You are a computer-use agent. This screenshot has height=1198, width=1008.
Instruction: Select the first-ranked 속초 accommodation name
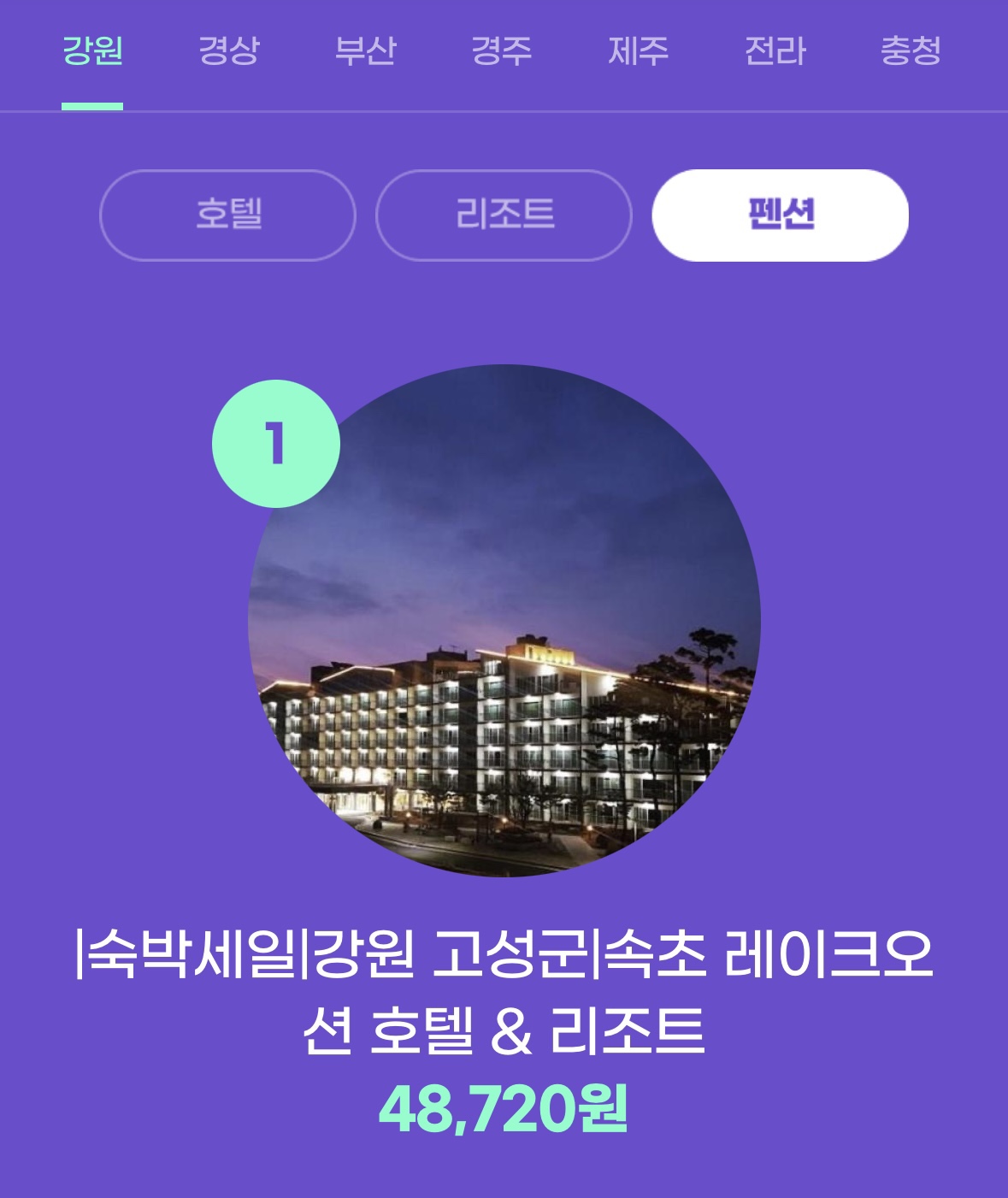tap(504, 992)
